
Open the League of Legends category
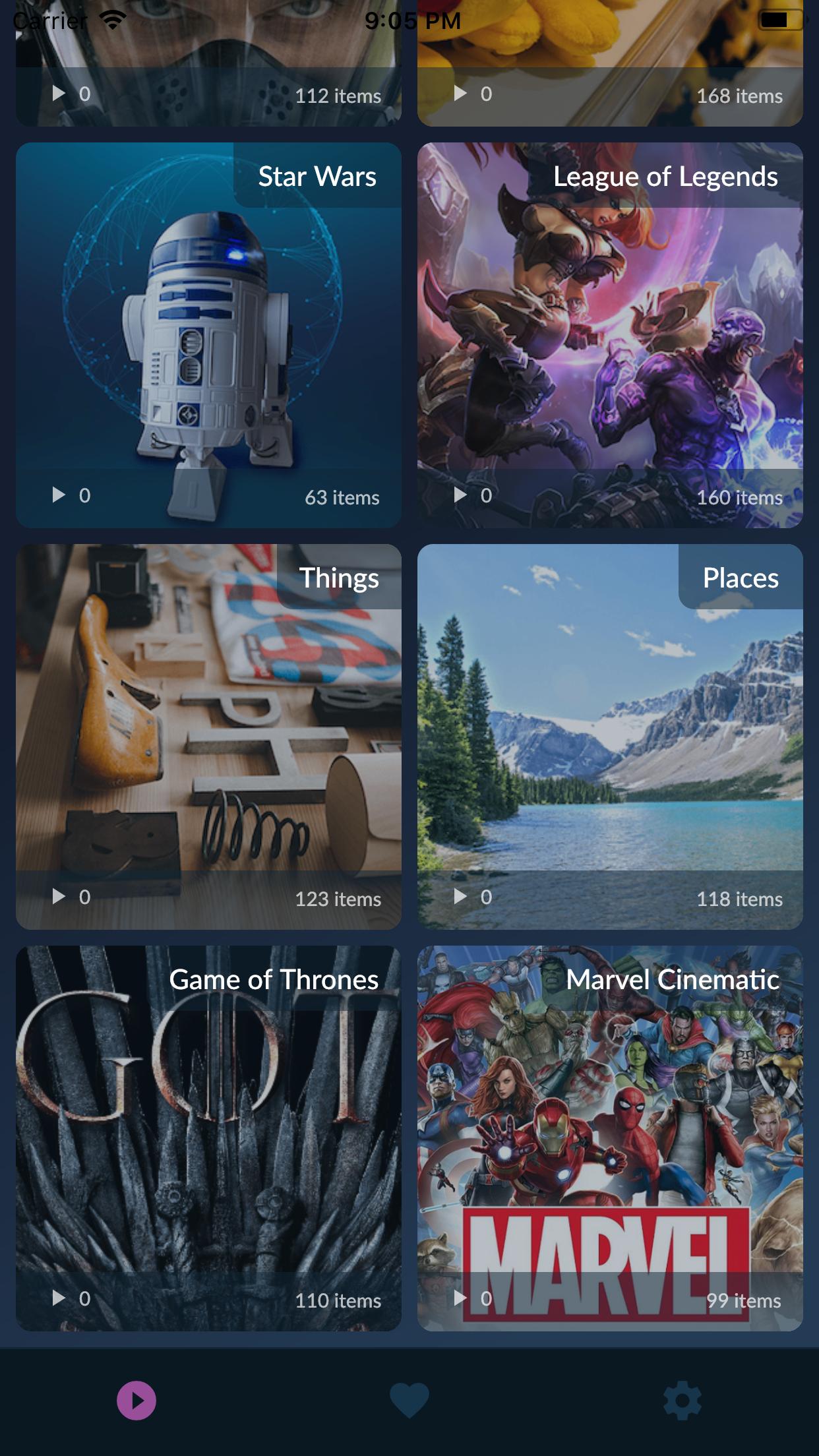coord(610,335)
